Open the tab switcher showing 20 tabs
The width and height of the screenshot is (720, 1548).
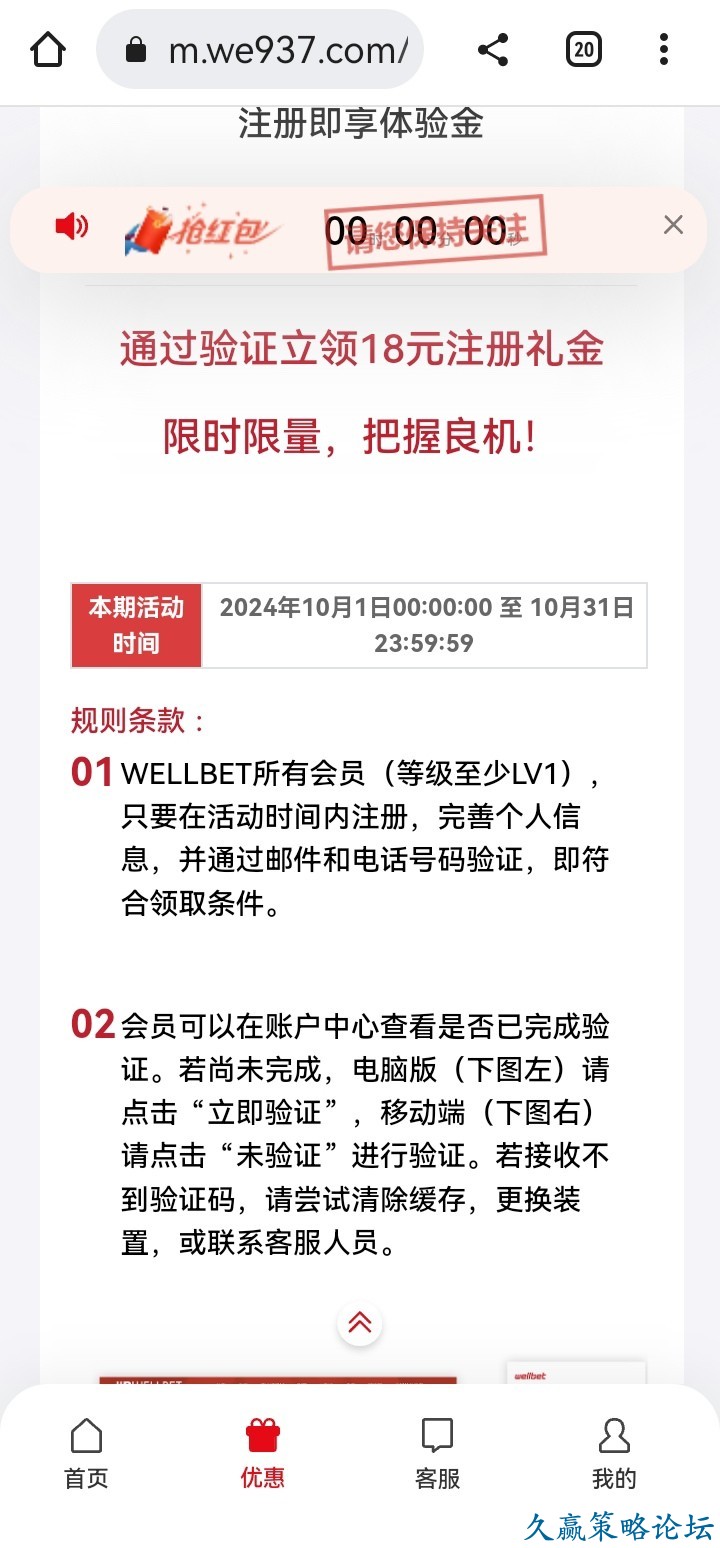pos(584,49)
